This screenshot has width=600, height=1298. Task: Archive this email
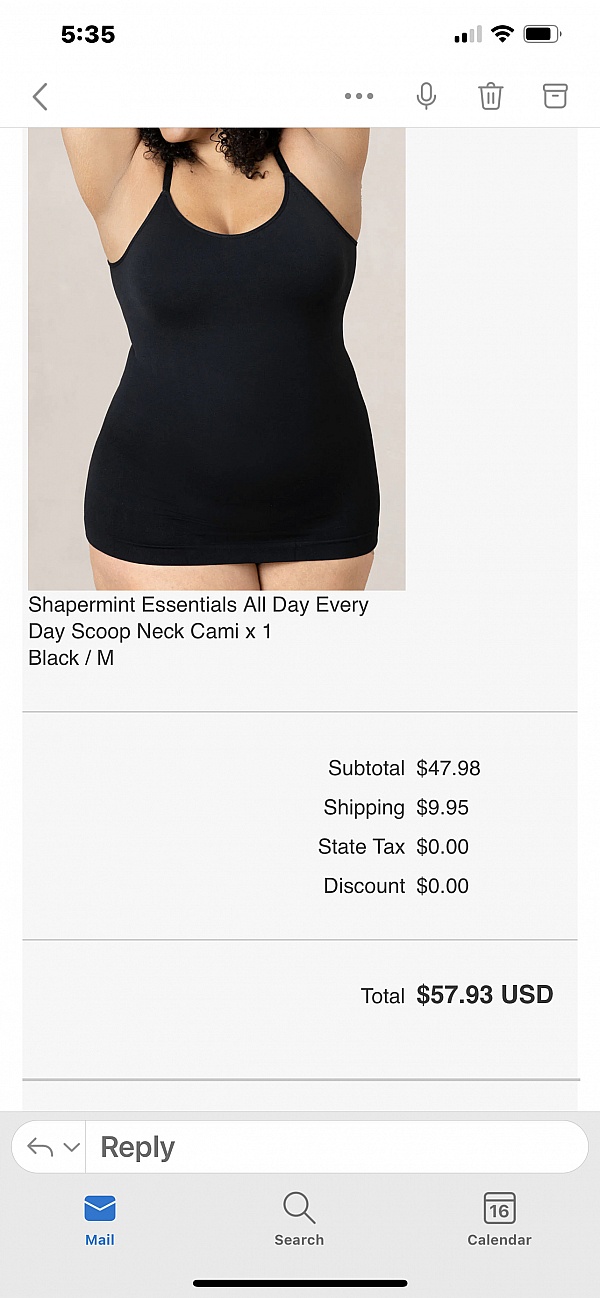[554, 97]
